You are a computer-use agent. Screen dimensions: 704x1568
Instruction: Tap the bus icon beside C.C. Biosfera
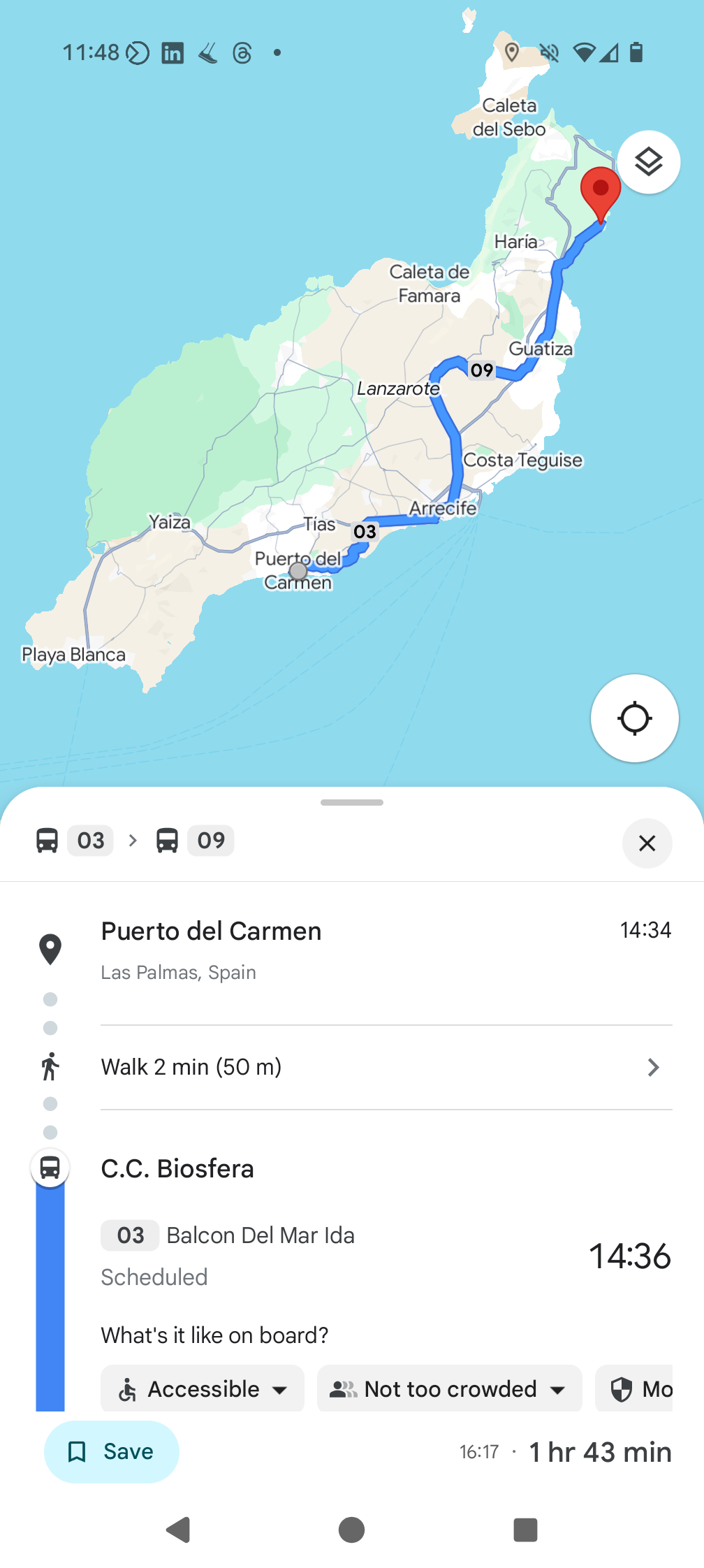[x=49, y=1167]
